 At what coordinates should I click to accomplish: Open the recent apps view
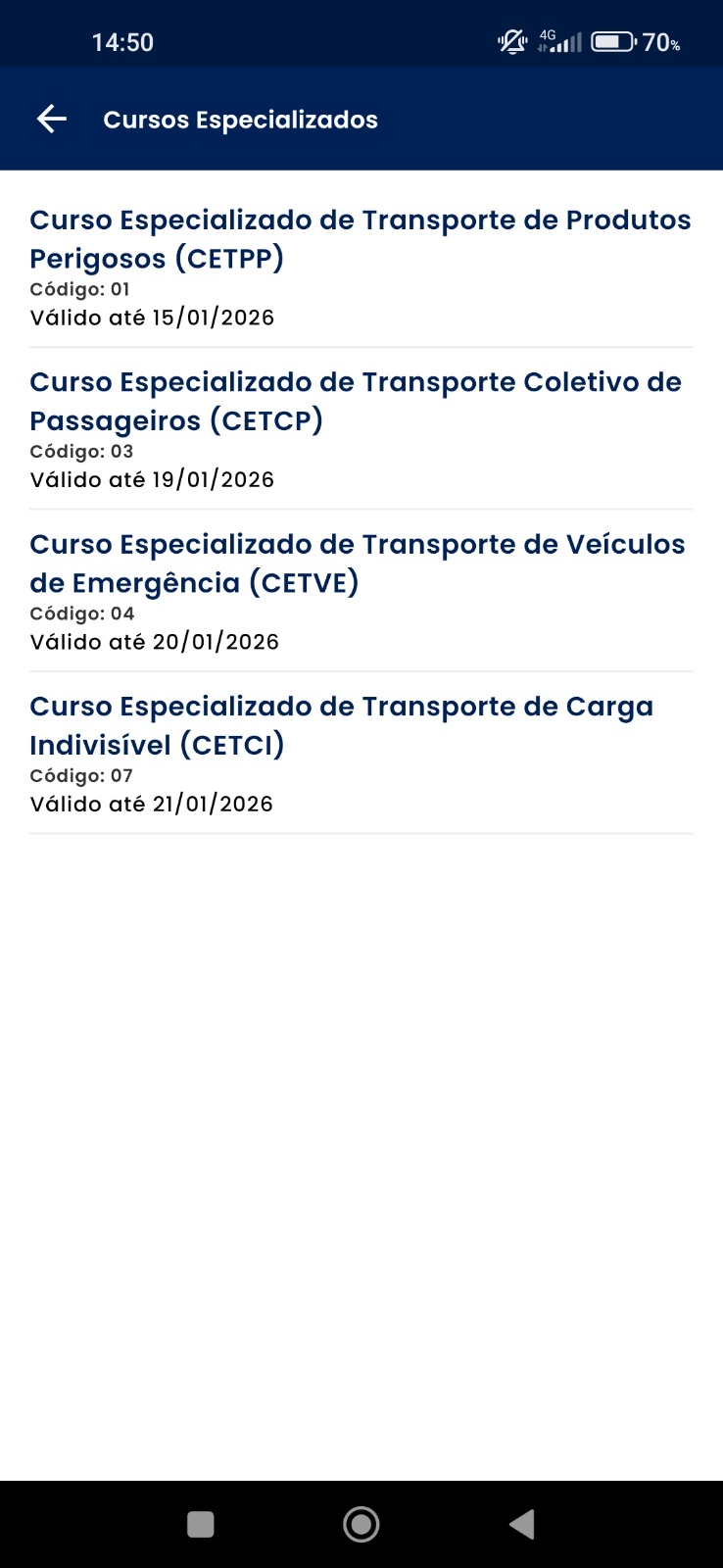point(201,1524)
